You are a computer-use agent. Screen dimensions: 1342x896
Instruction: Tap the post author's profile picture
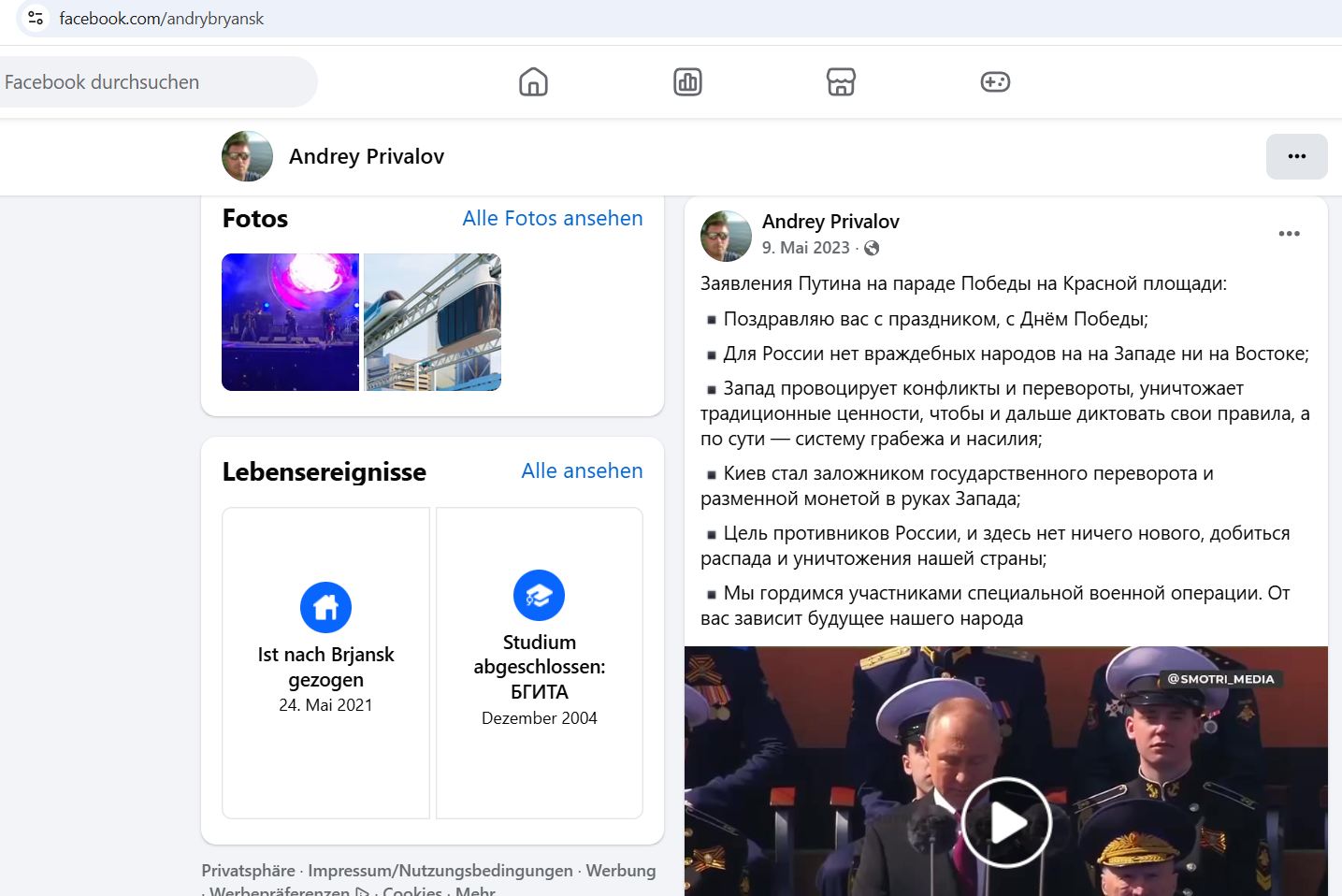pos(726,236)
